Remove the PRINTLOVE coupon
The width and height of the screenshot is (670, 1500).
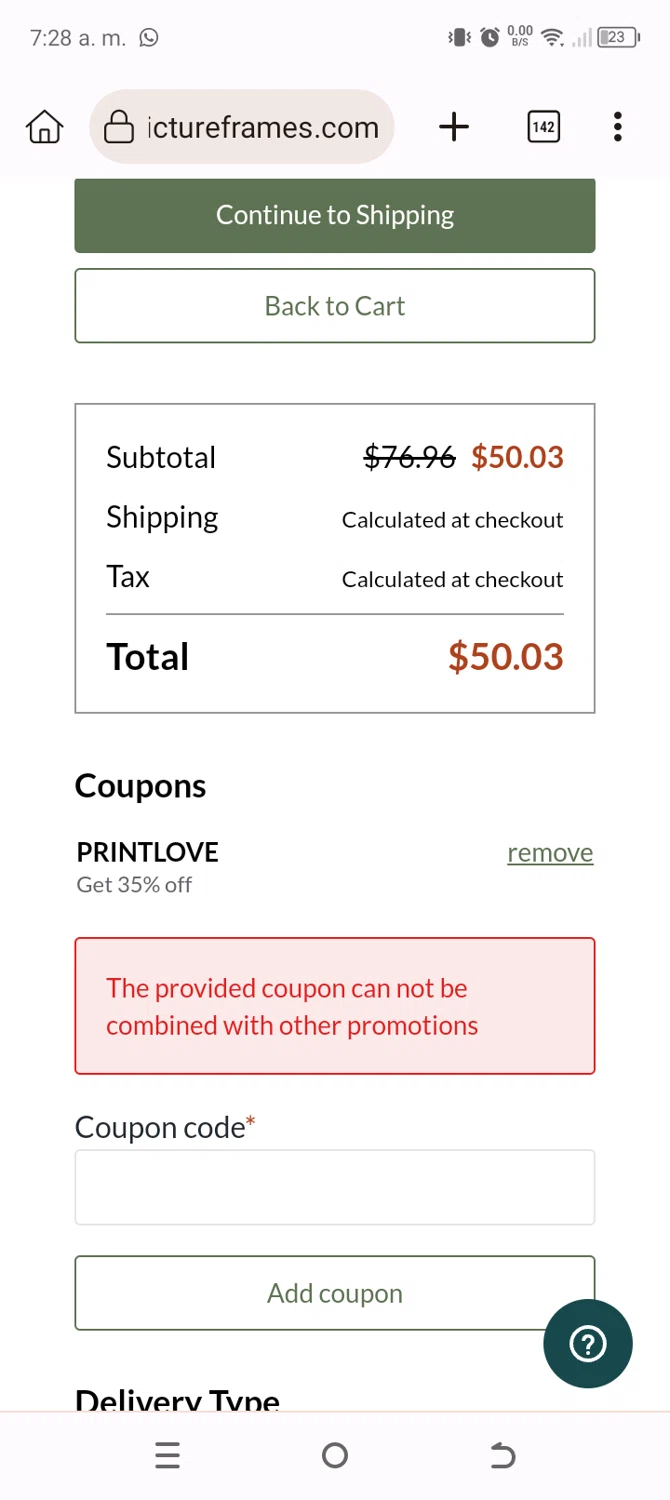point(550,853)
